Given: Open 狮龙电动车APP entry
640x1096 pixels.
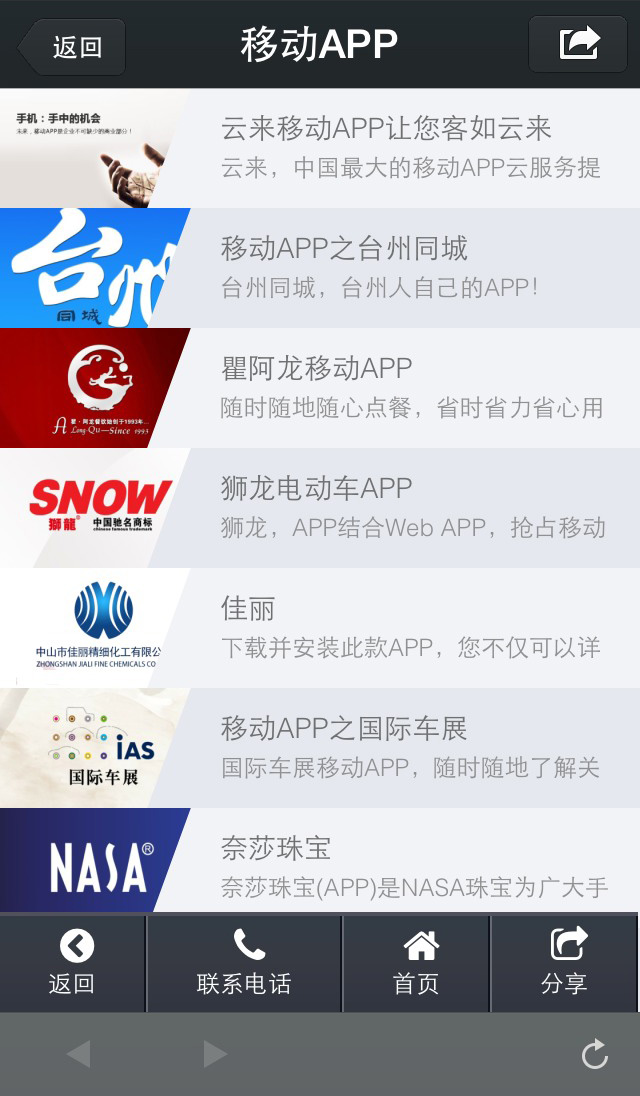Looking at the screenshot, I should [x=320, y=508].
